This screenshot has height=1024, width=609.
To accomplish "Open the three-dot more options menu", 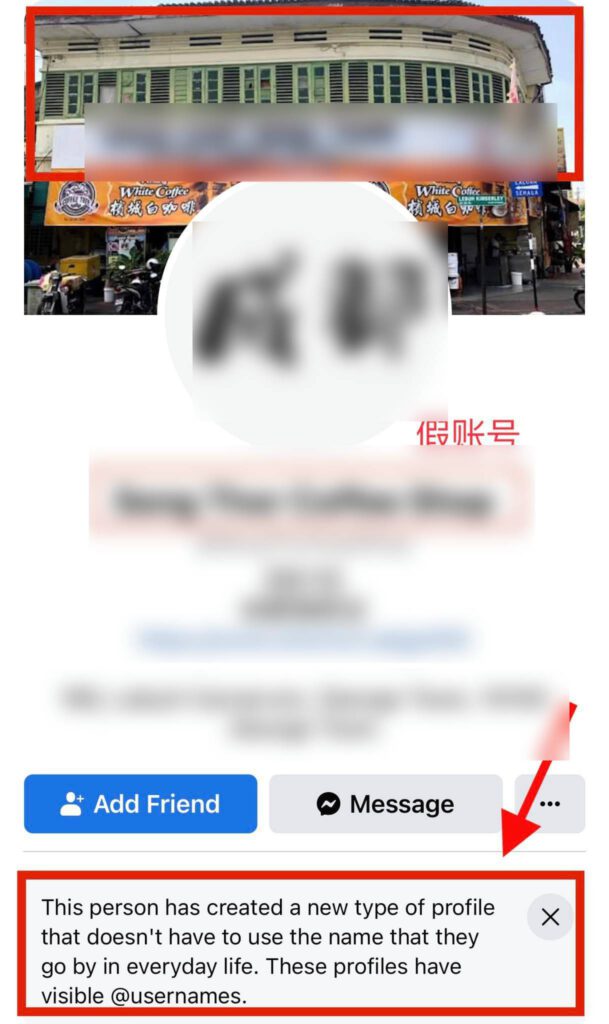I will click(x=550, y=803).
